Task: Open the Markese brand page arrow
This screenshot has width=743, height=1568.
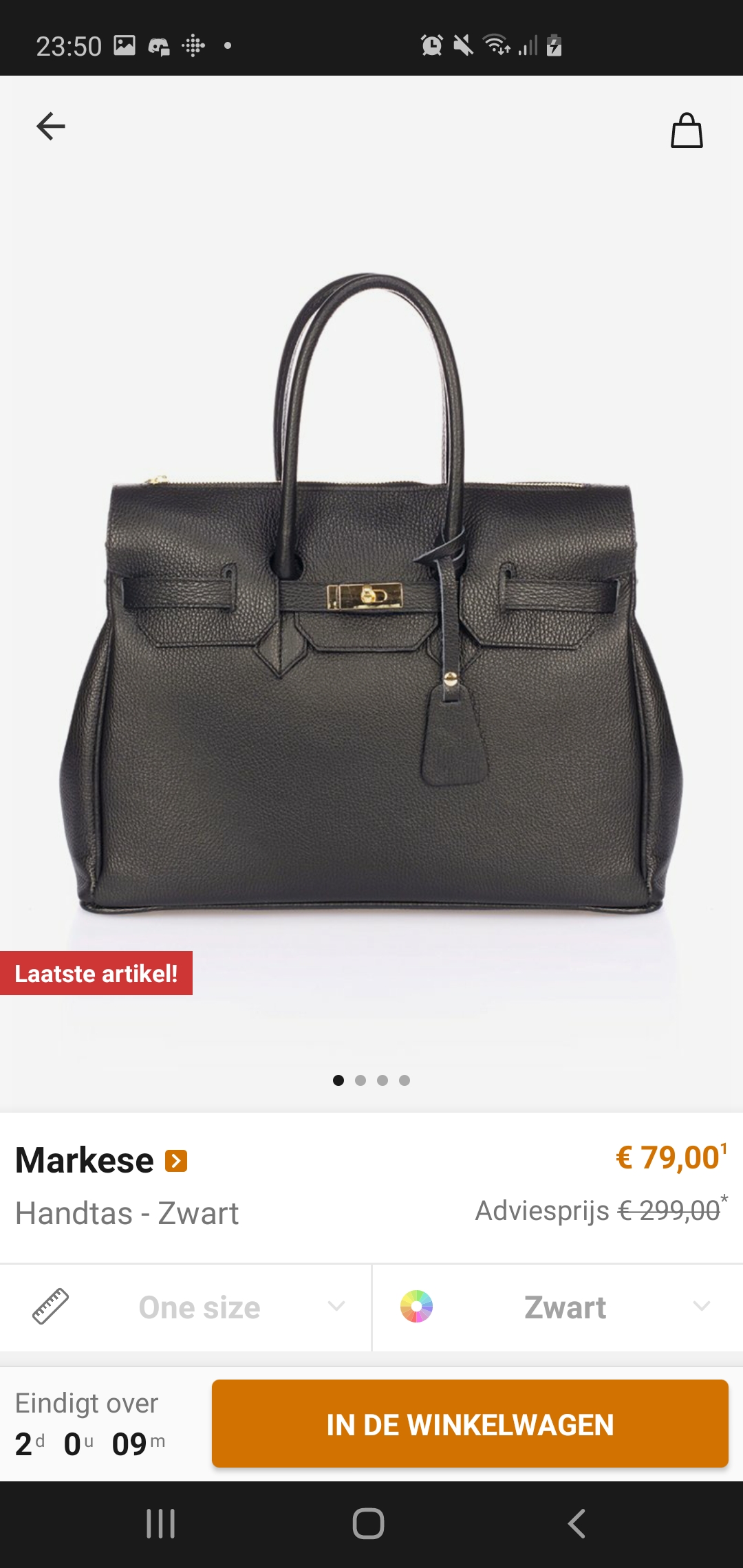Action: [x=176, y=1162]
